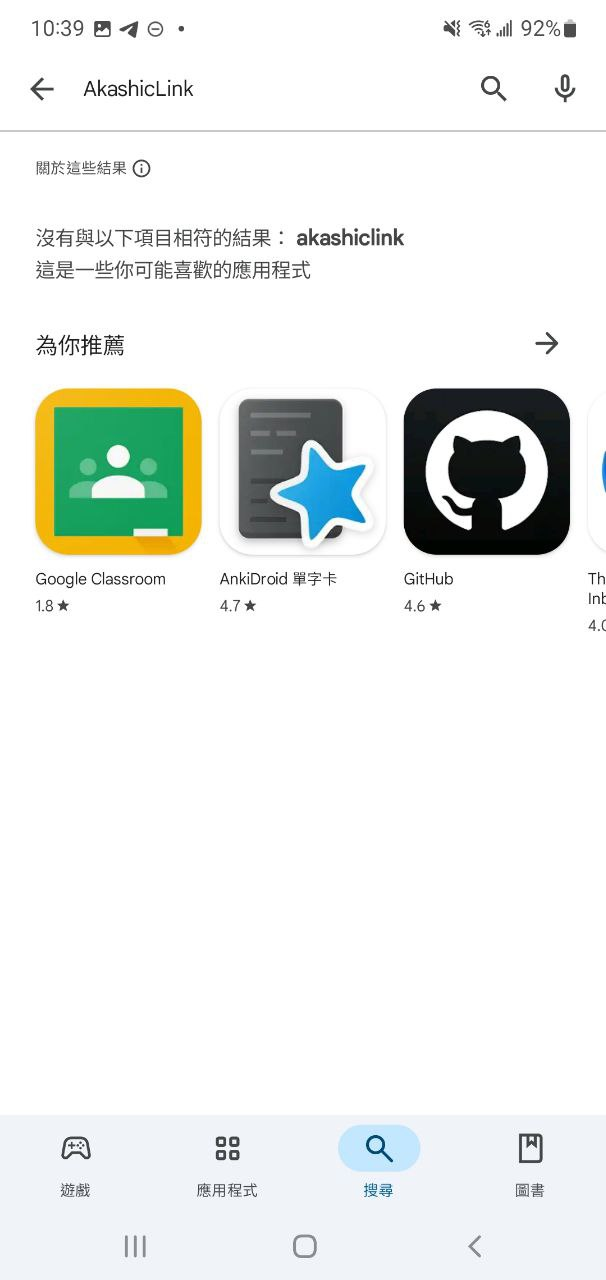Viewport: 606px width, 1280px height.
Task: Go back using the top-left arrow
Action: click(x=41, y=89)
